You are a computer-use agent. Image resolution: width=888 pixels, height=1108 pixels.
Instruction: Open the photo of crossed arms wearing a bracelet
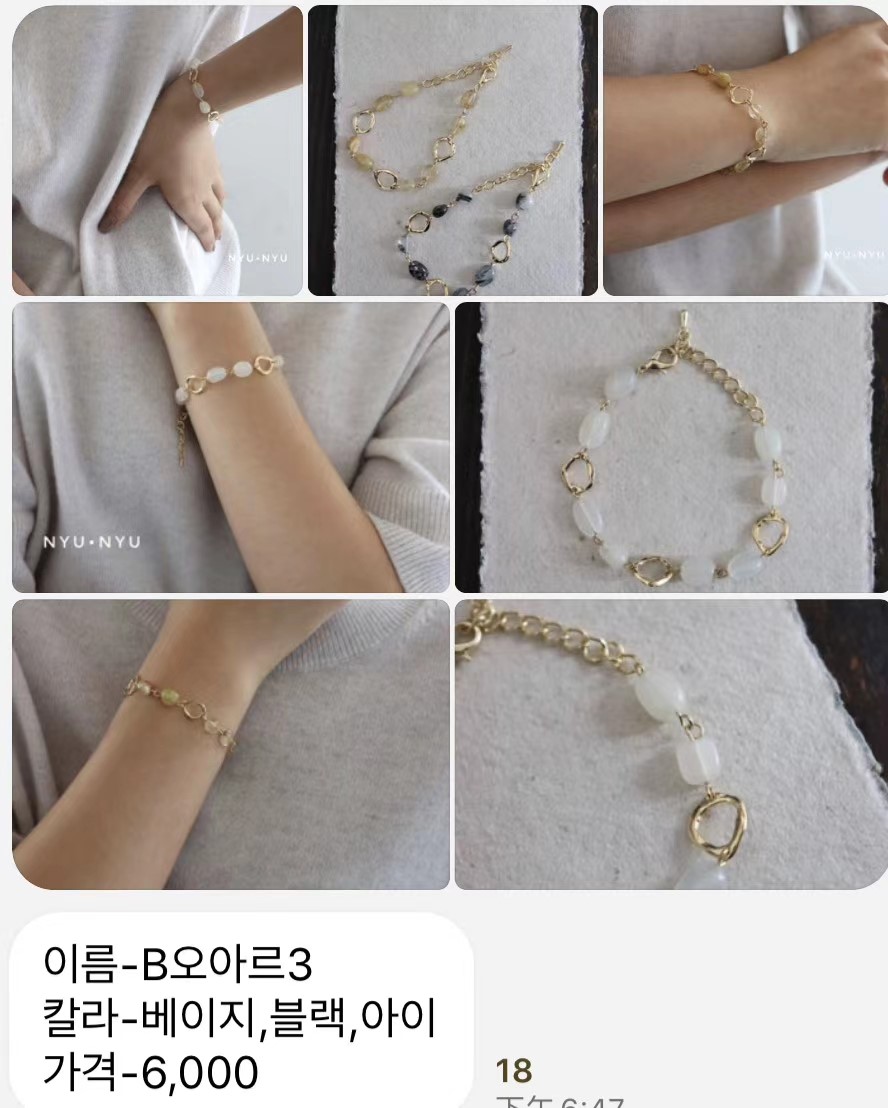[745, 150]
